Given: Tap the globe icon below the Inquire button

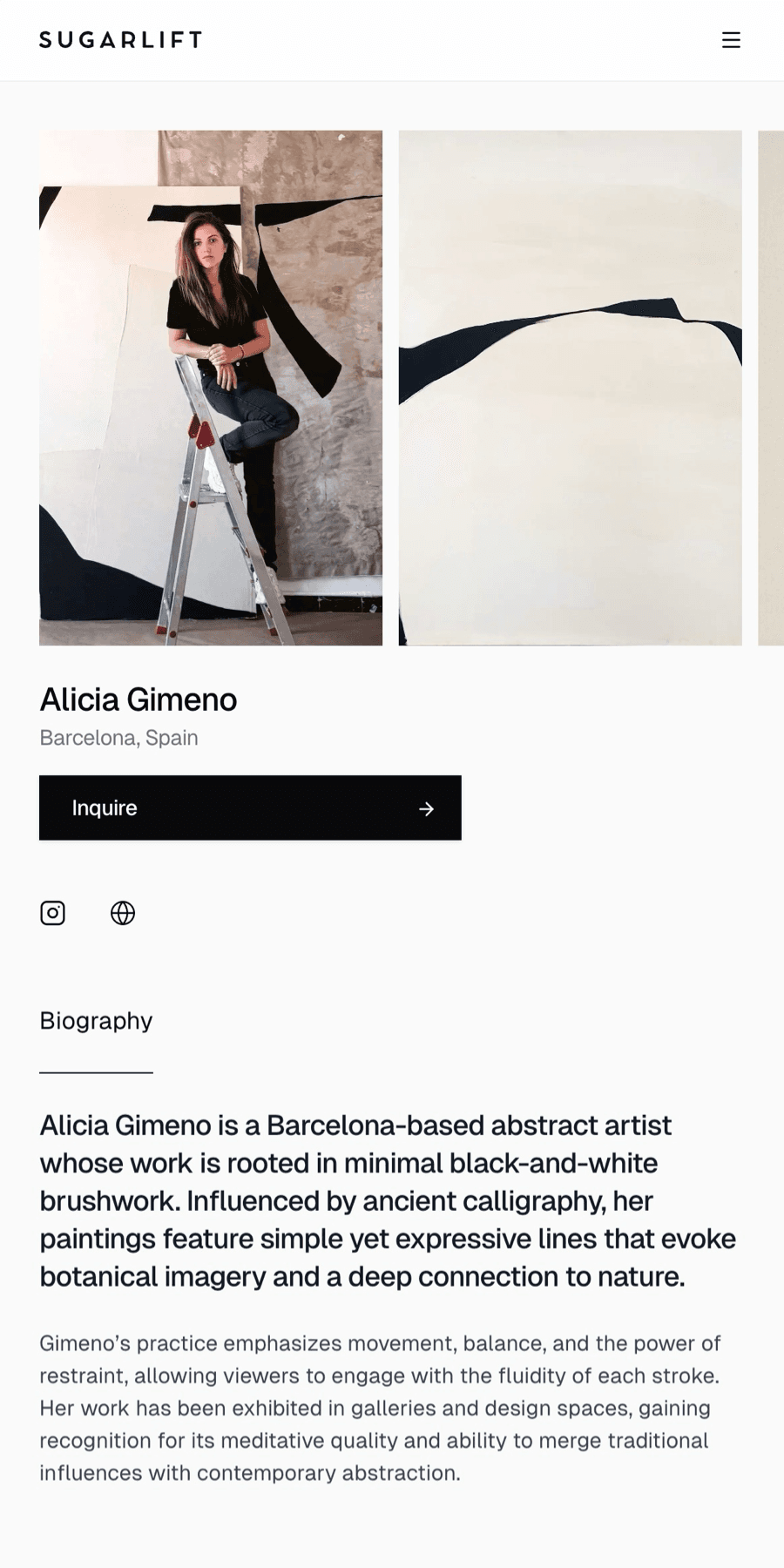Looking at the screenshot, I should coord(122,913).
